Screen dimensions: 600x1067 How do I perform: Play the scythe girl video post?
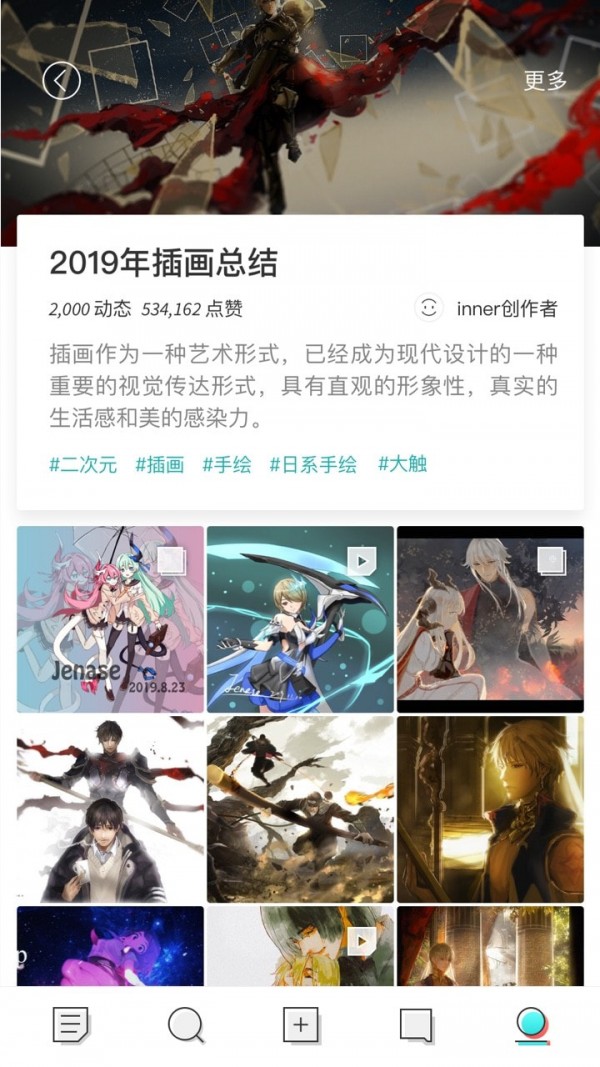coord(300,619)
